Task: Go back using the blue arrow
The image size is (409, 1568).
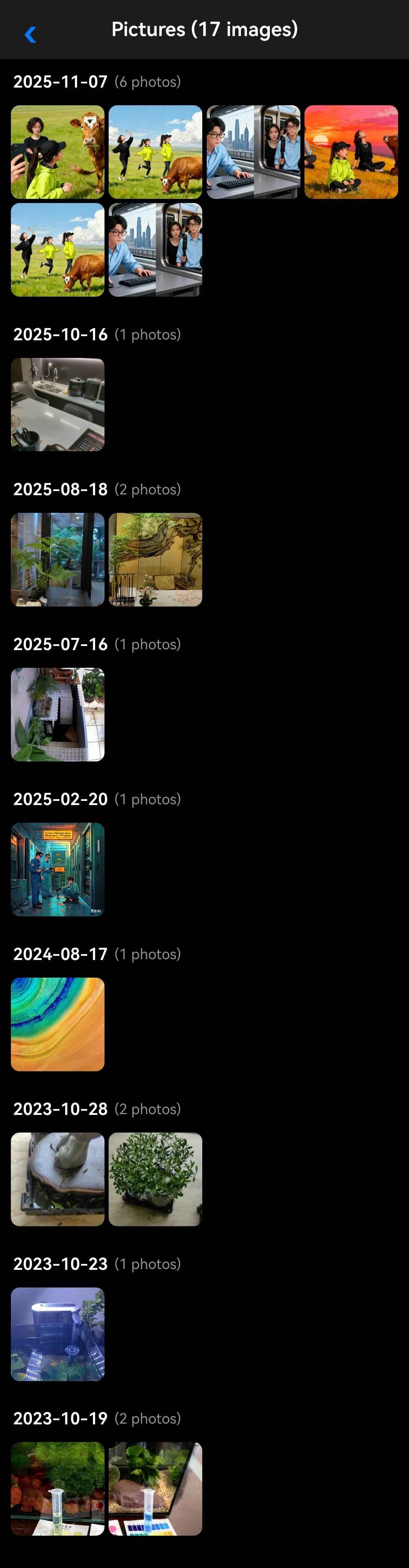Action: coord(30,35)
